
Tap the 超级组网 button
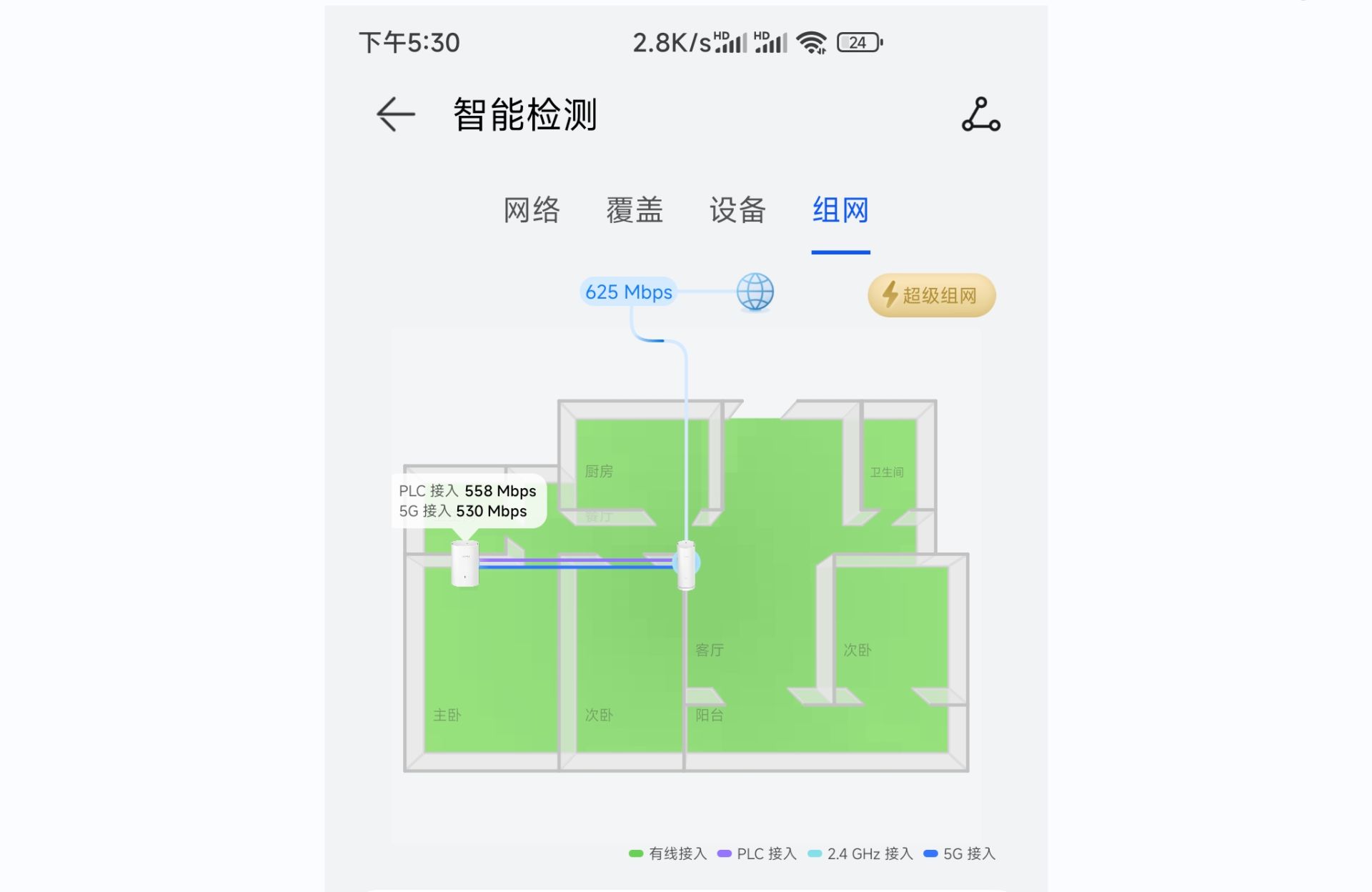(931, 295)
